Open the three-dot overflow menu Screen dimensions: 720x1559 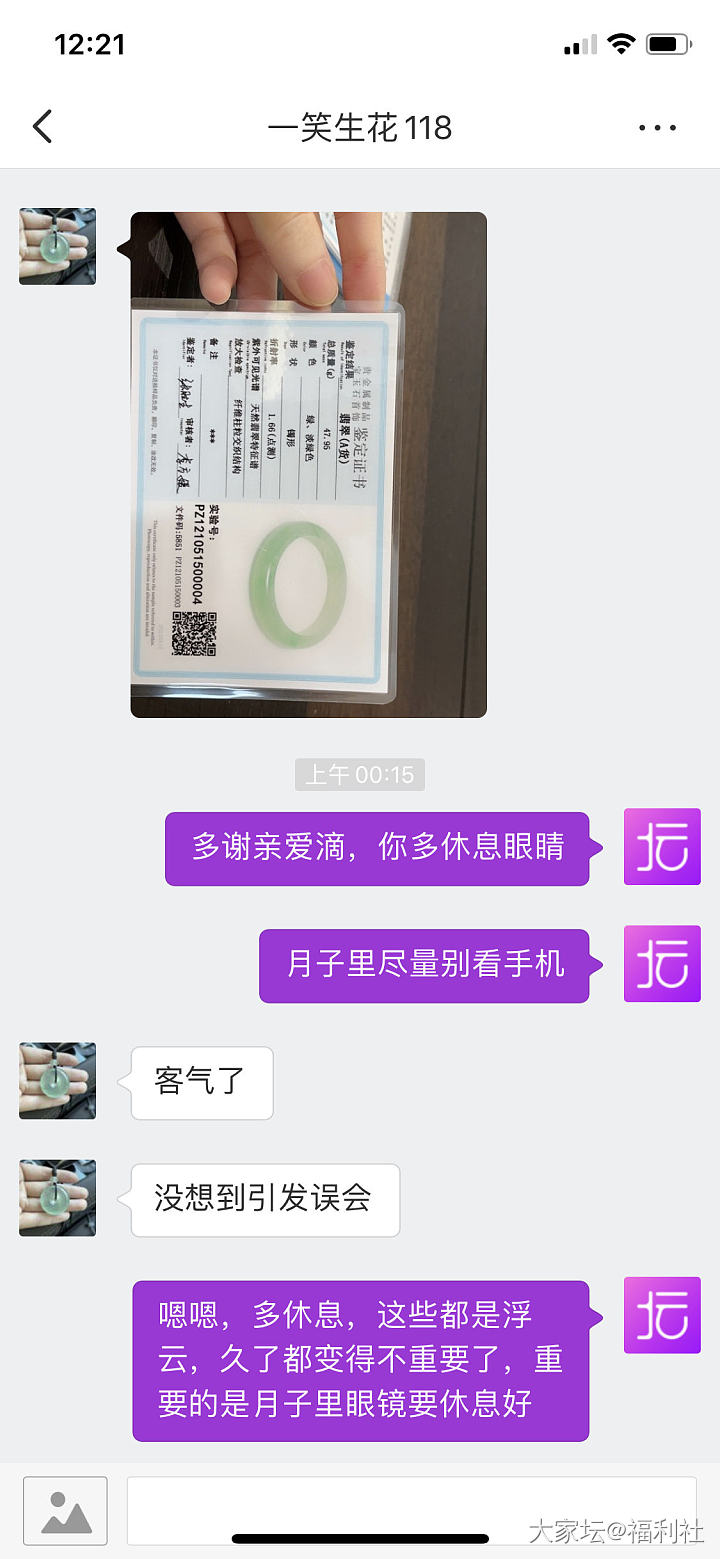coord(657,128)
